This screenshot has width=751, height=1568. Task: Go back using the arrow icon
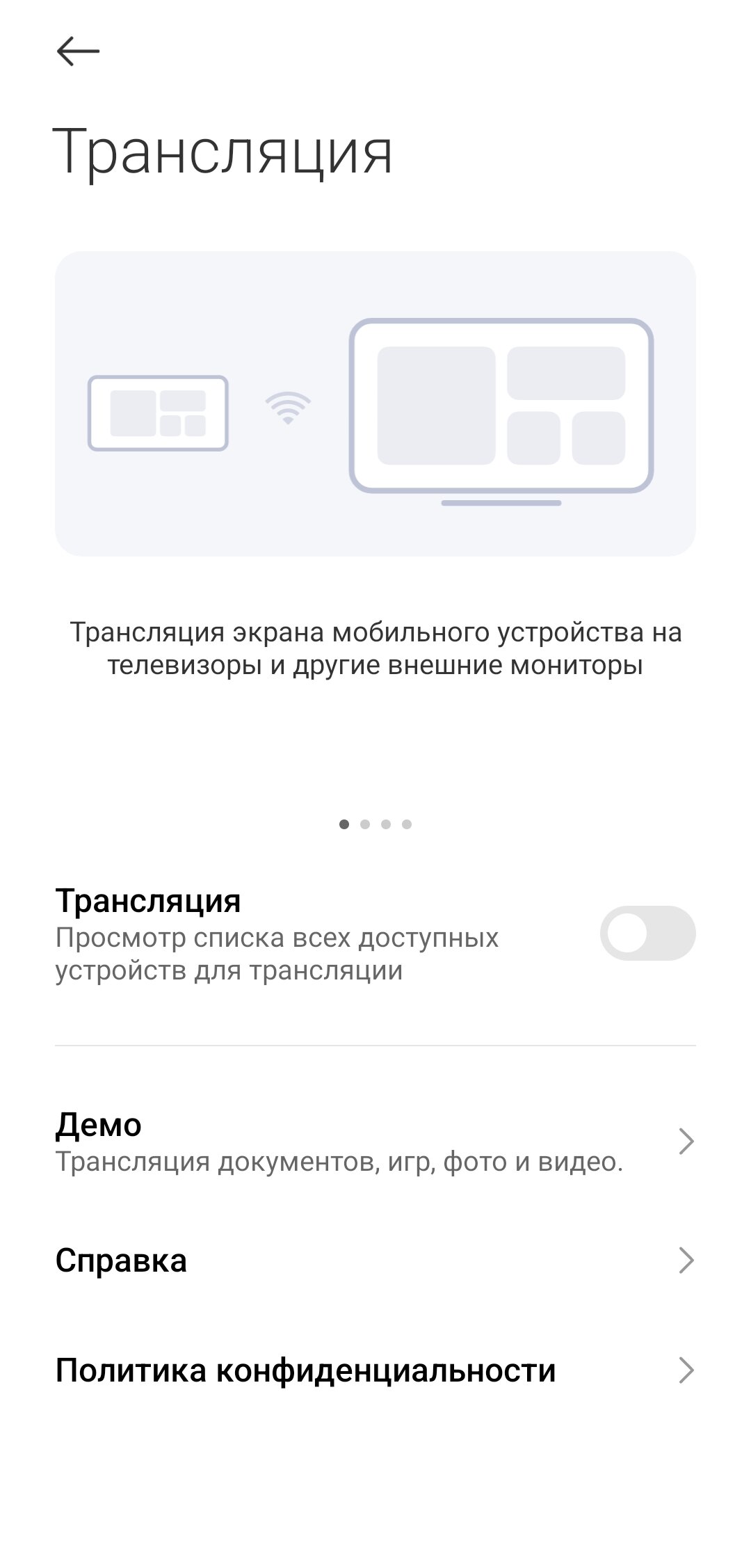click(78, 51)
